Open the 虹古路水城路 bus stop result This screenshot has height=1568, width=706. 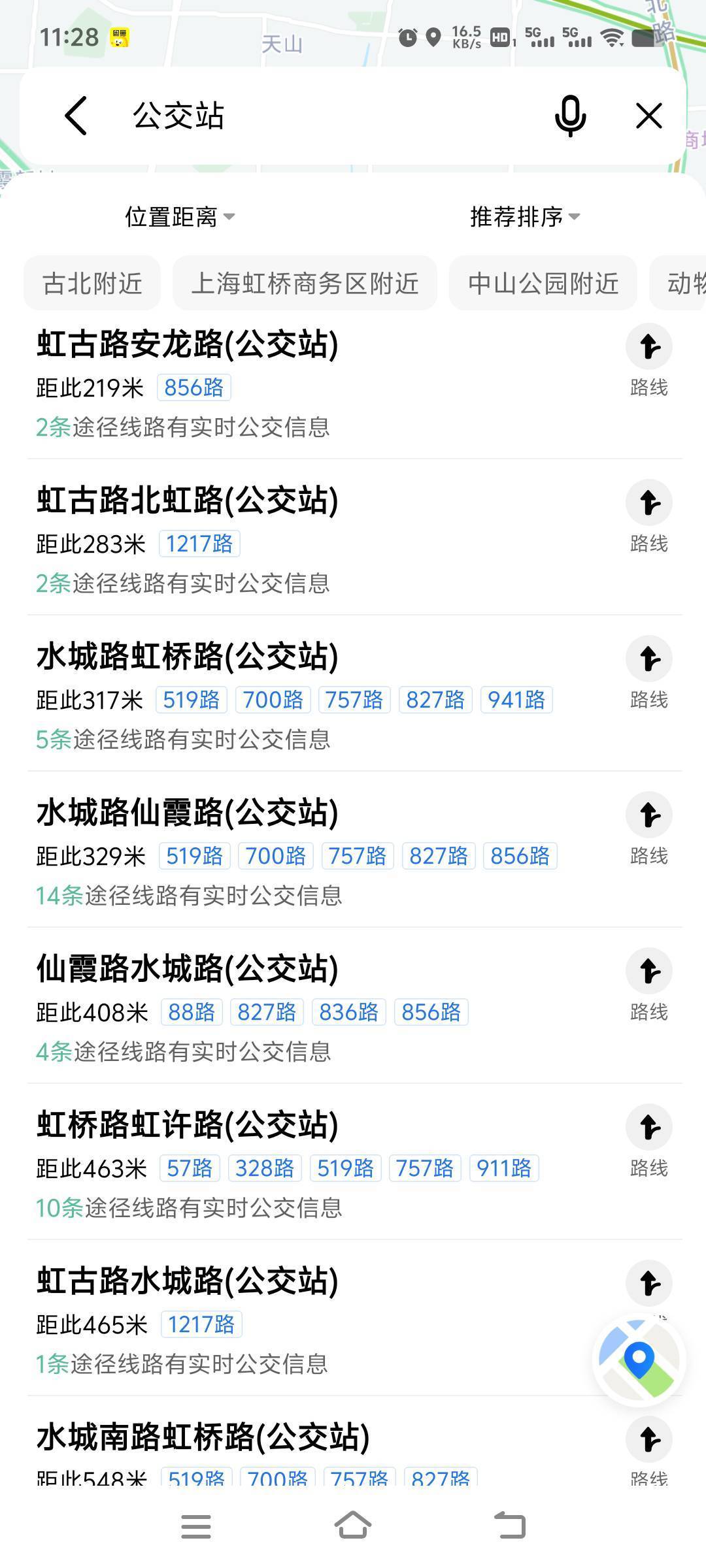point(188,1281)
